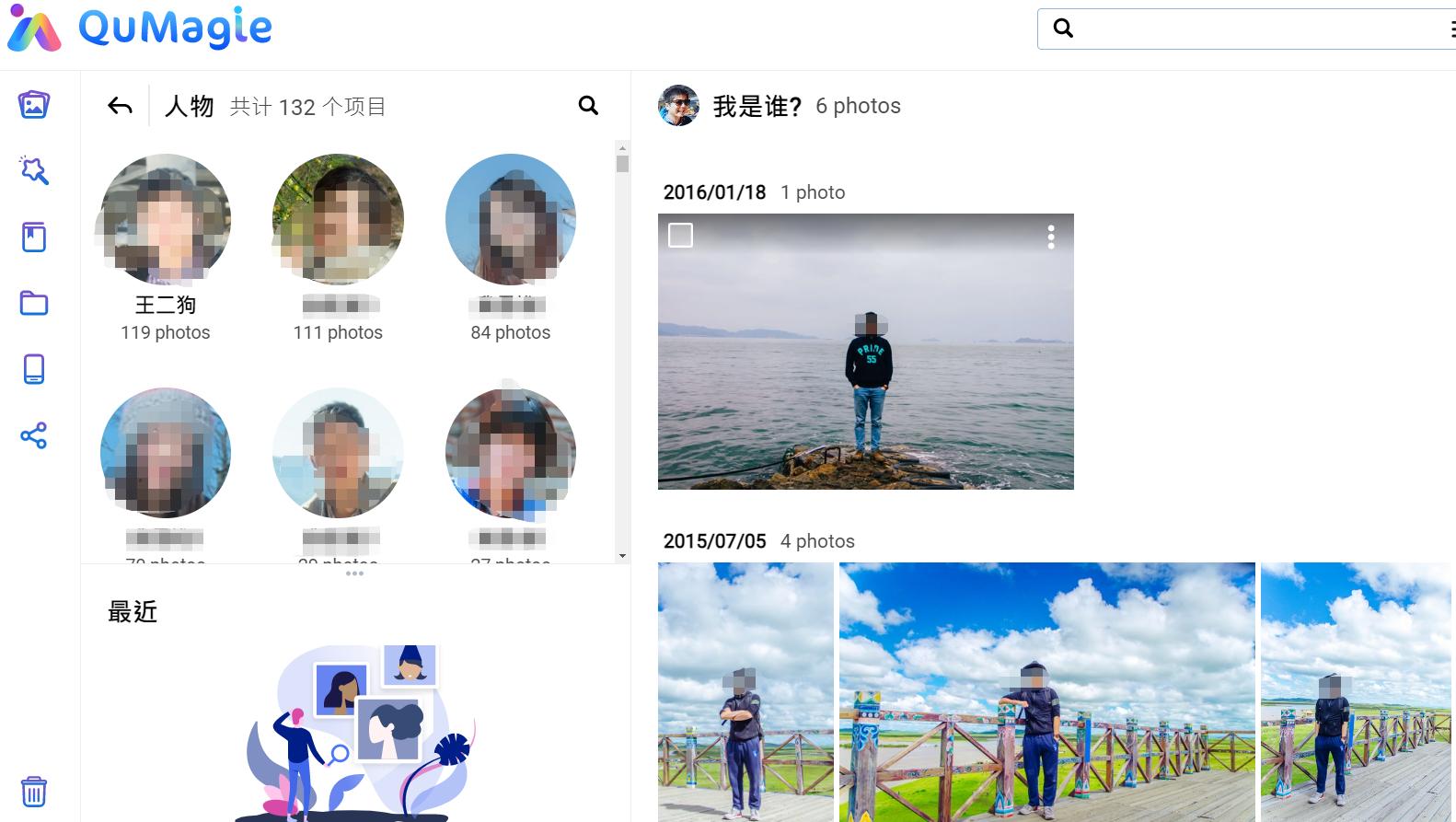Tap the 我是谁? profile avatar

coord(679,106)
